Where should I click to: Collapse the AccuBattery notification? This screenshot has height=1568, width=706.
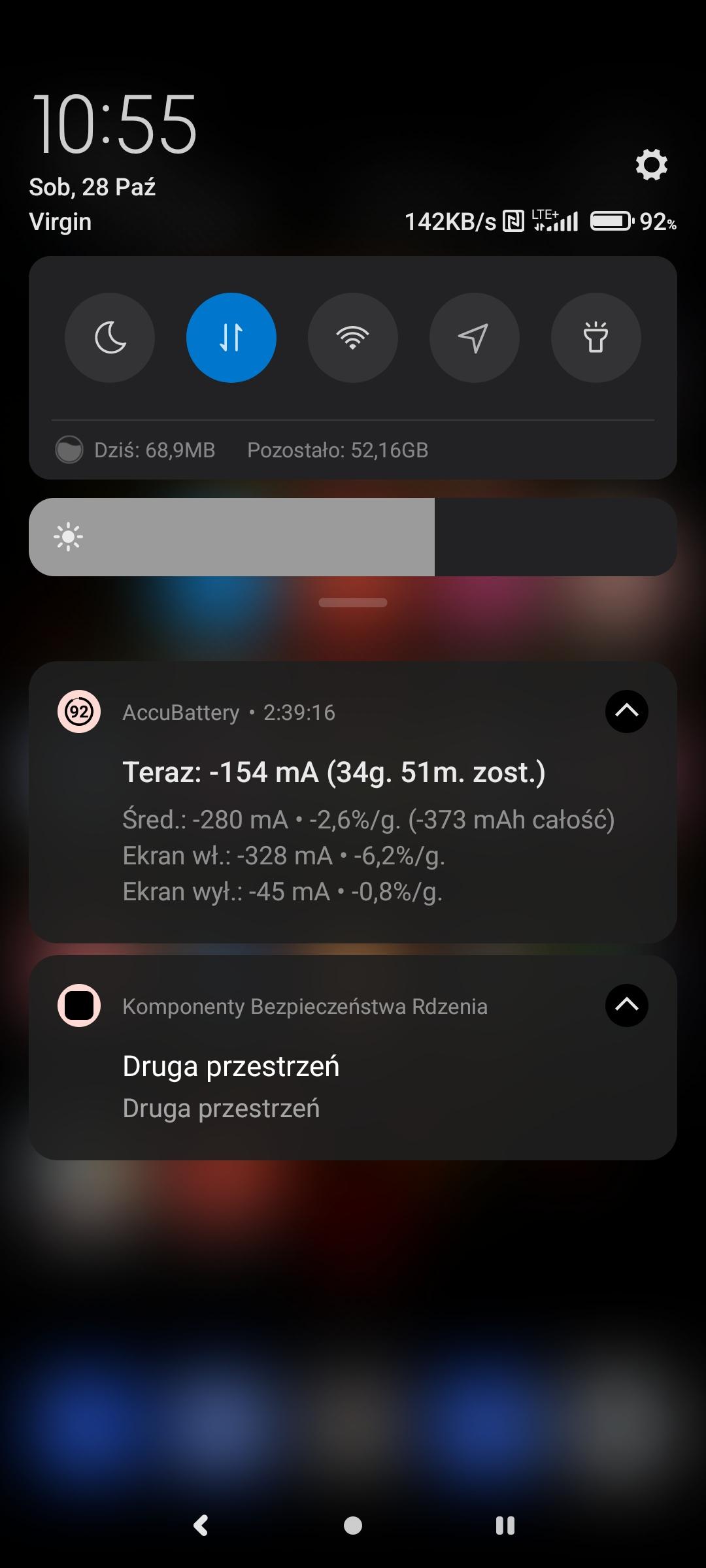tap(626, 711)
